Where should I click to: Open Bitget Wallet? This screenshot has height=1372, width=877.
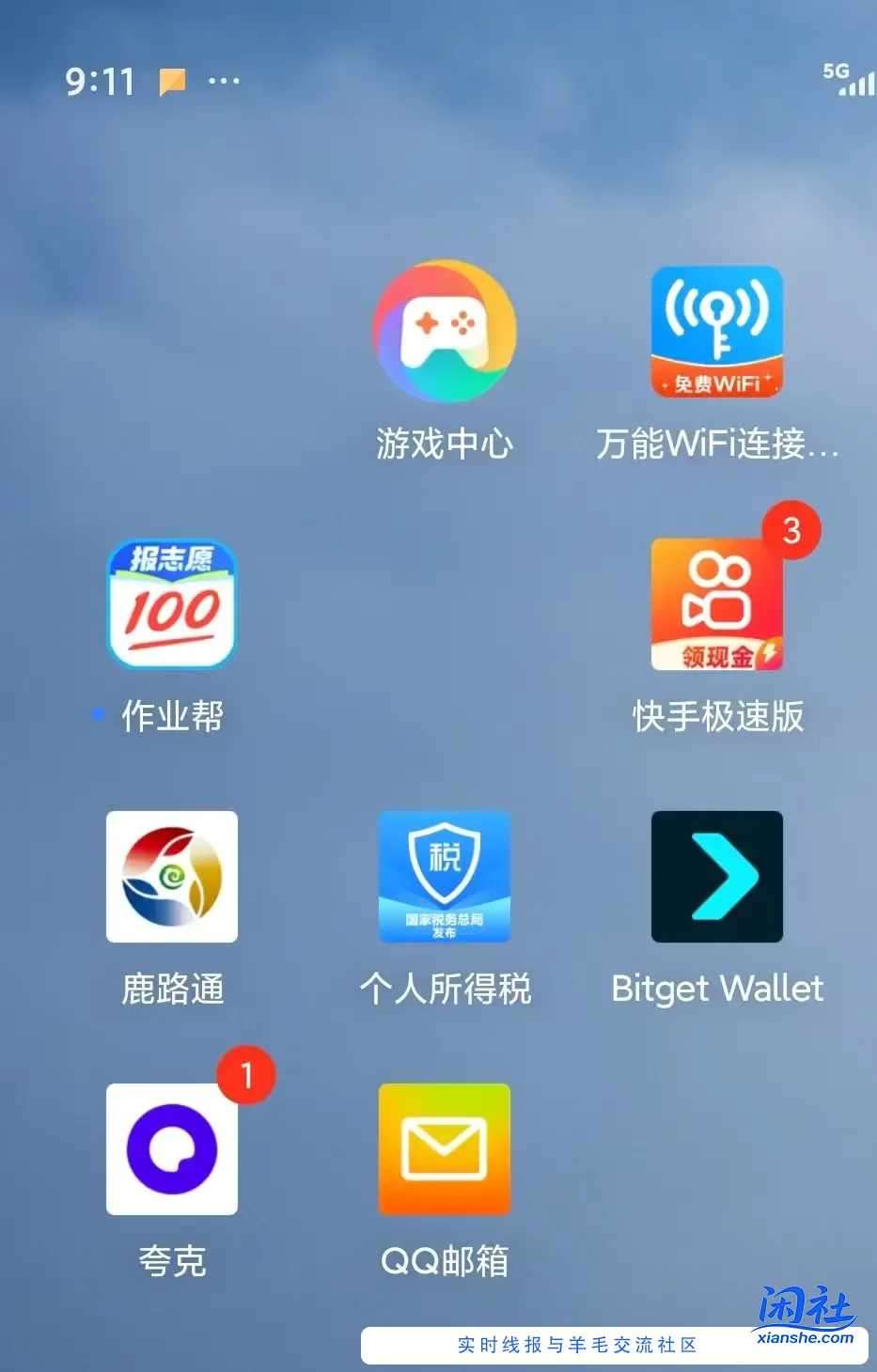[716, 876]
